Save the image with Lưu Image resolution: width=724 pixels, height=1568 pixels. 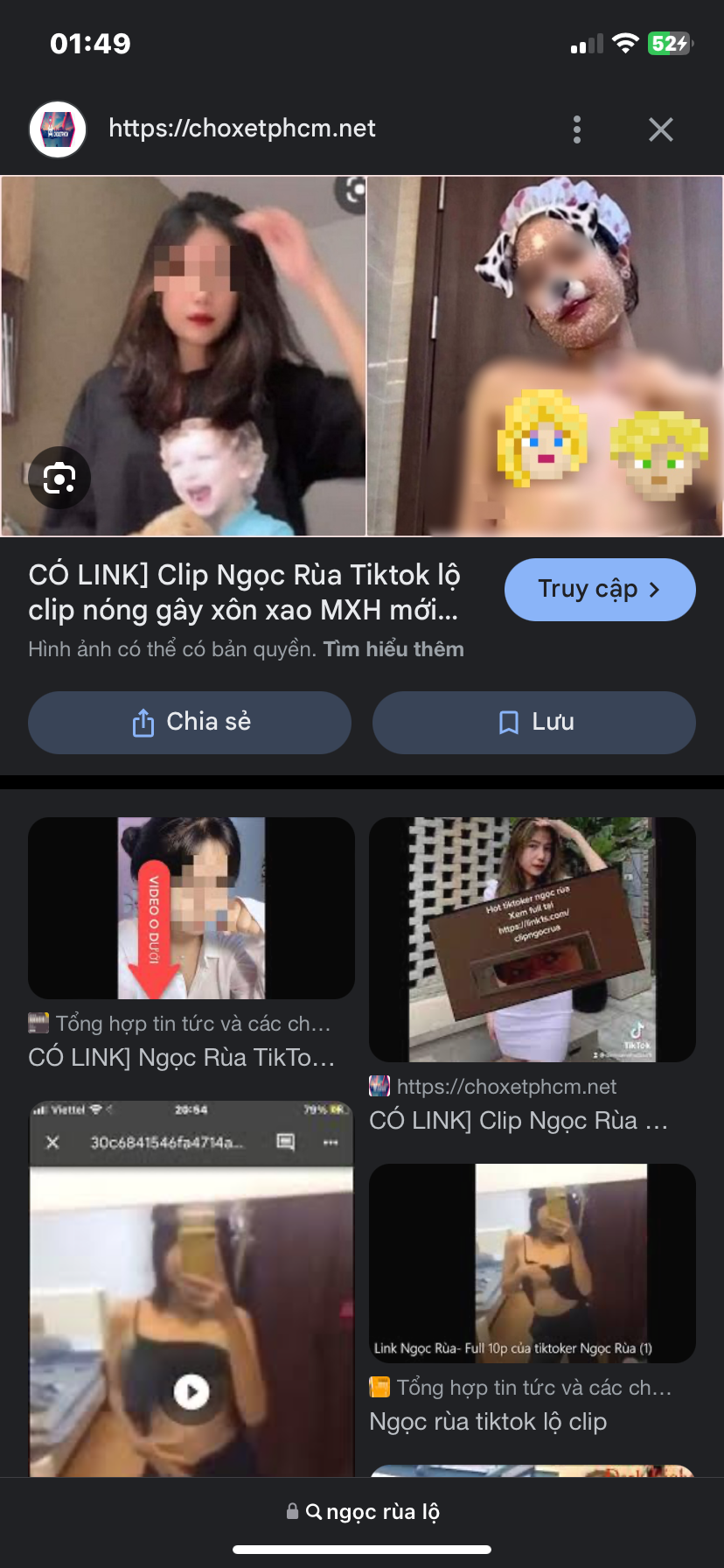[534, 723]
